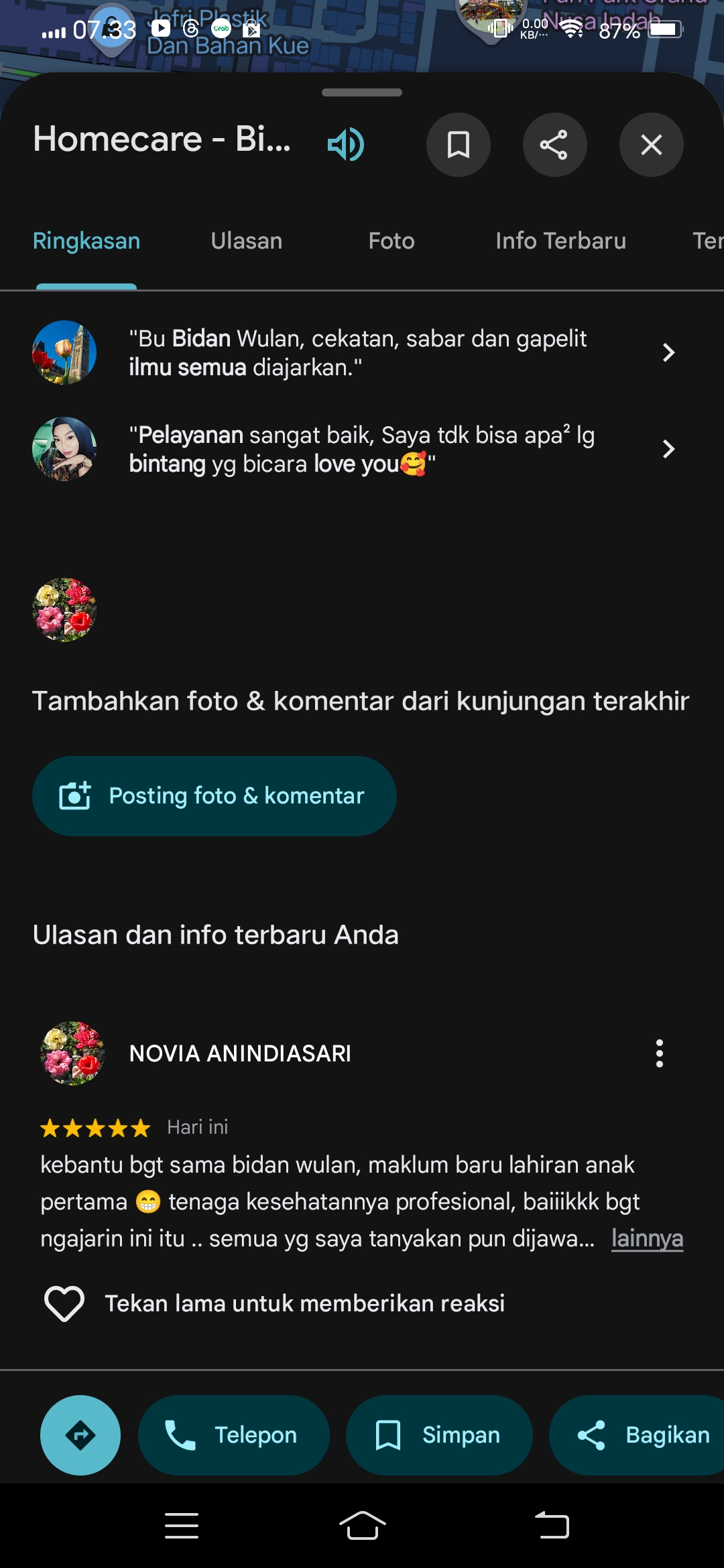Screen dimensions: 724x1568
Task: Open the Foto tab
Action: tap(391, 241)
